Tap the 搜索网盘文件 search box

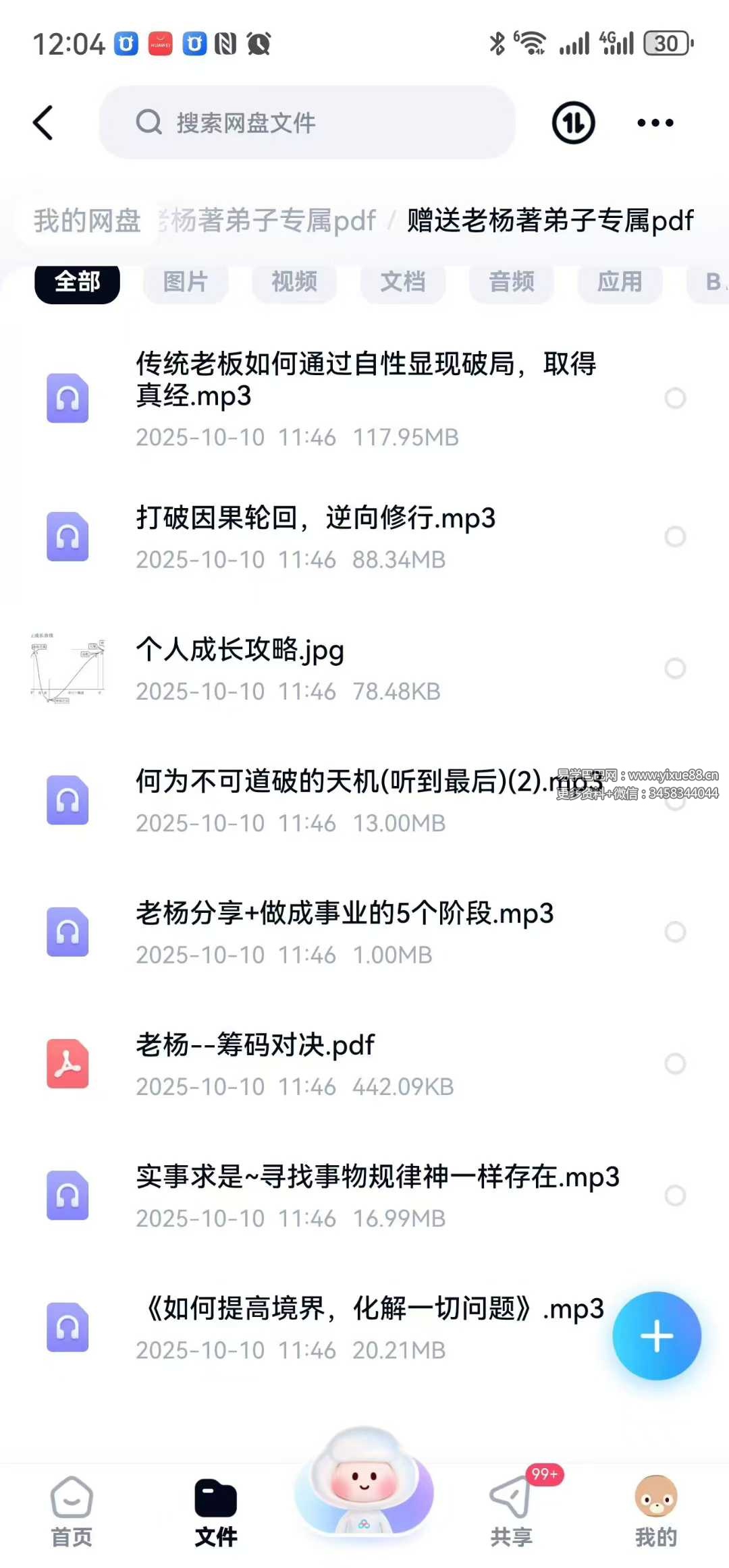pyautogui.click(x=307, y=123)
